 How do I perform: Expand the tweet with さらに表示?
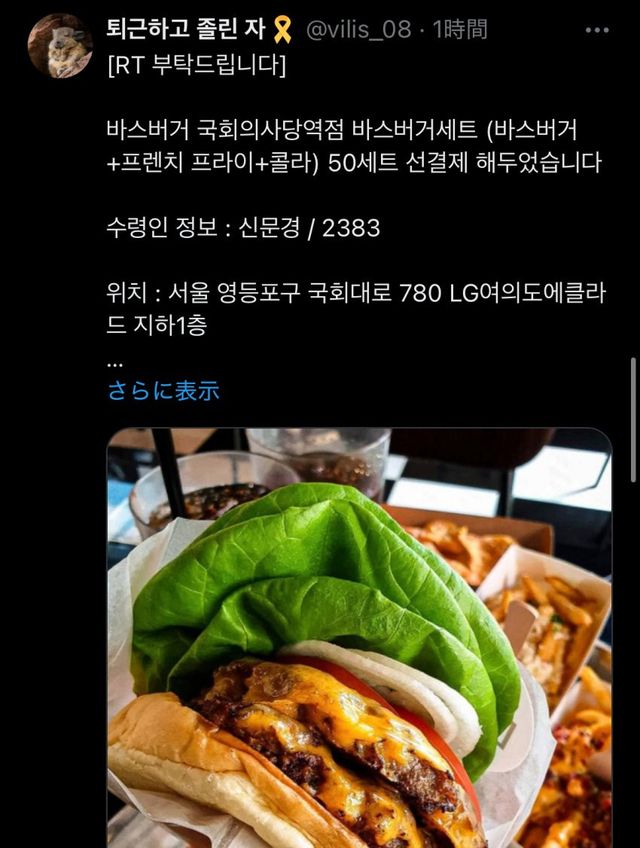(163, 391)
